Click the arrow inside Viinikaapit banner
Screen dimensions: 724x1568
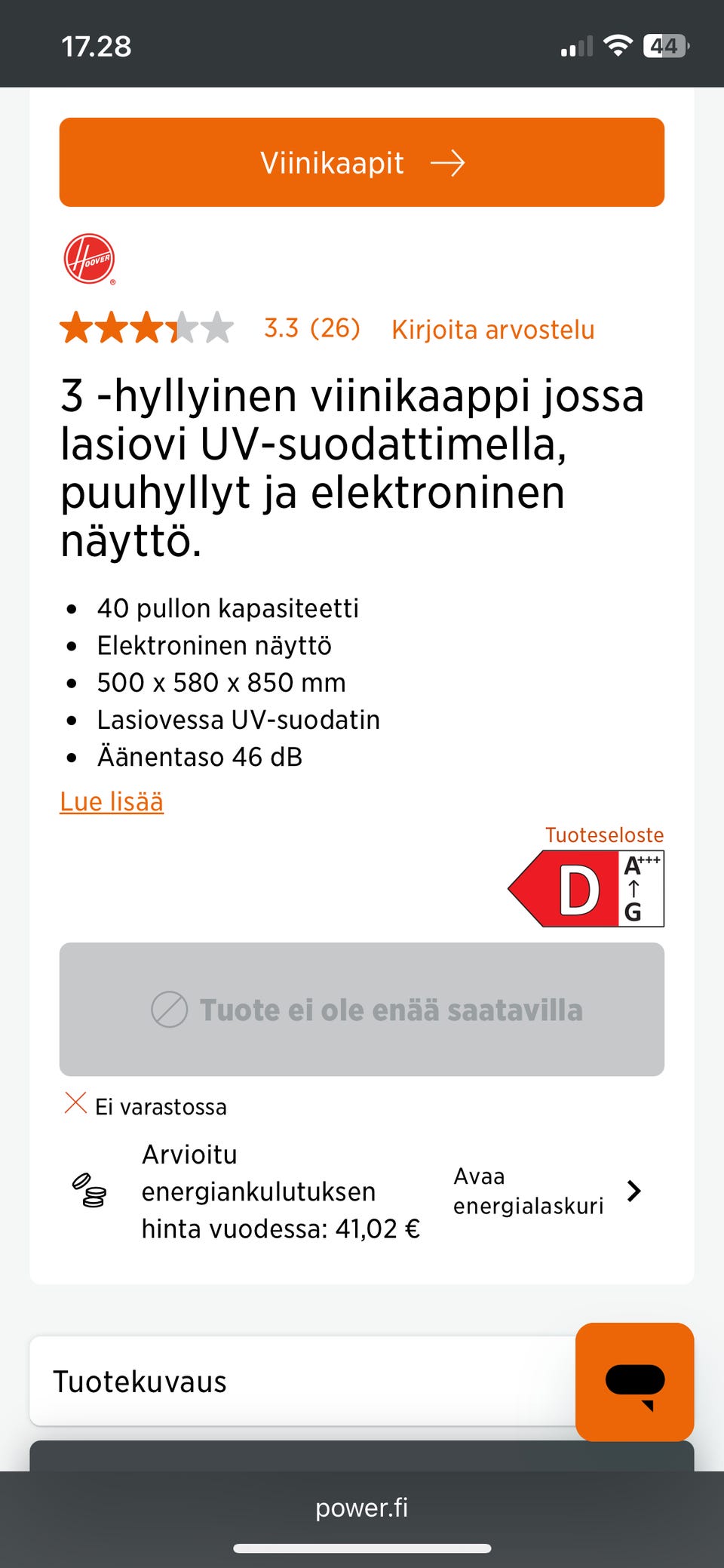point(452,161)
